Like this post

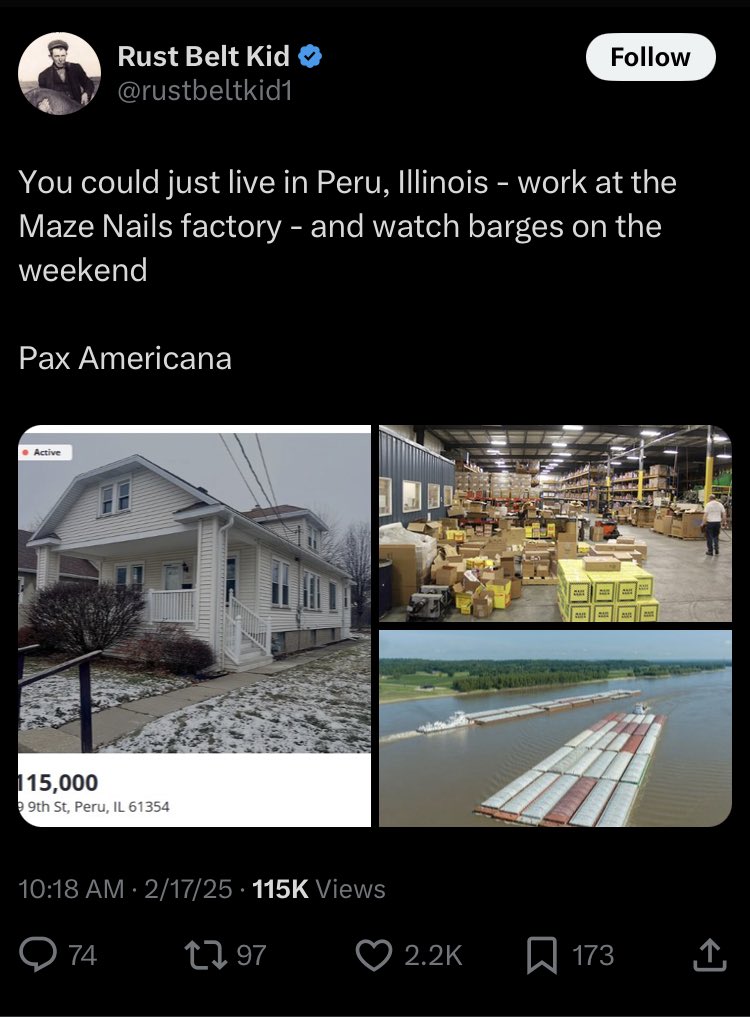point(374,955)
